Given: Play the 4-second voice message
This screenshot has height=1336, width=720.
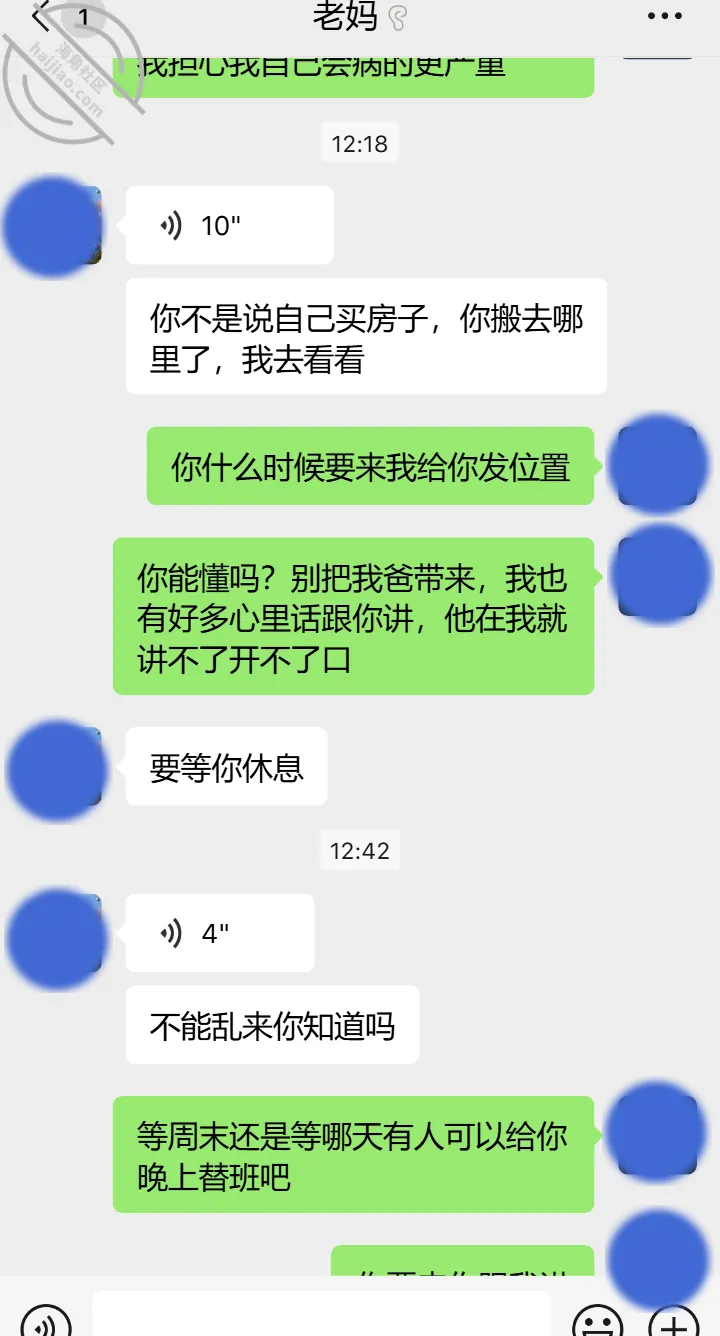Looking at the screenshot, I should (x=220, y=934).
